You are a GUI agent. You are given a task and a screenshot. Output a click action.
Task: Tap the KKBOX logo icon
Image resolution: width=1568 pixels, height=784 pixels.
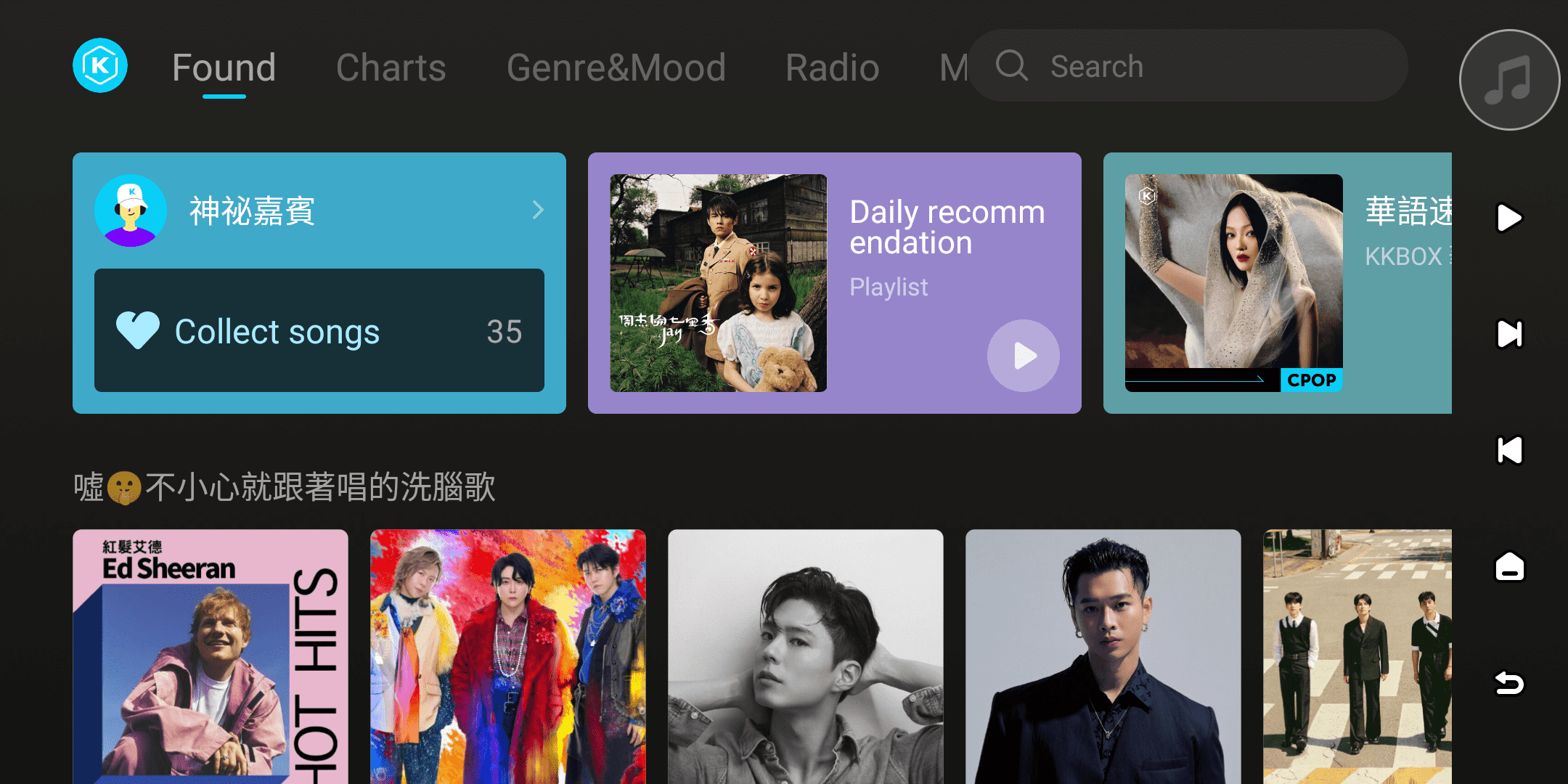[100, 66]
